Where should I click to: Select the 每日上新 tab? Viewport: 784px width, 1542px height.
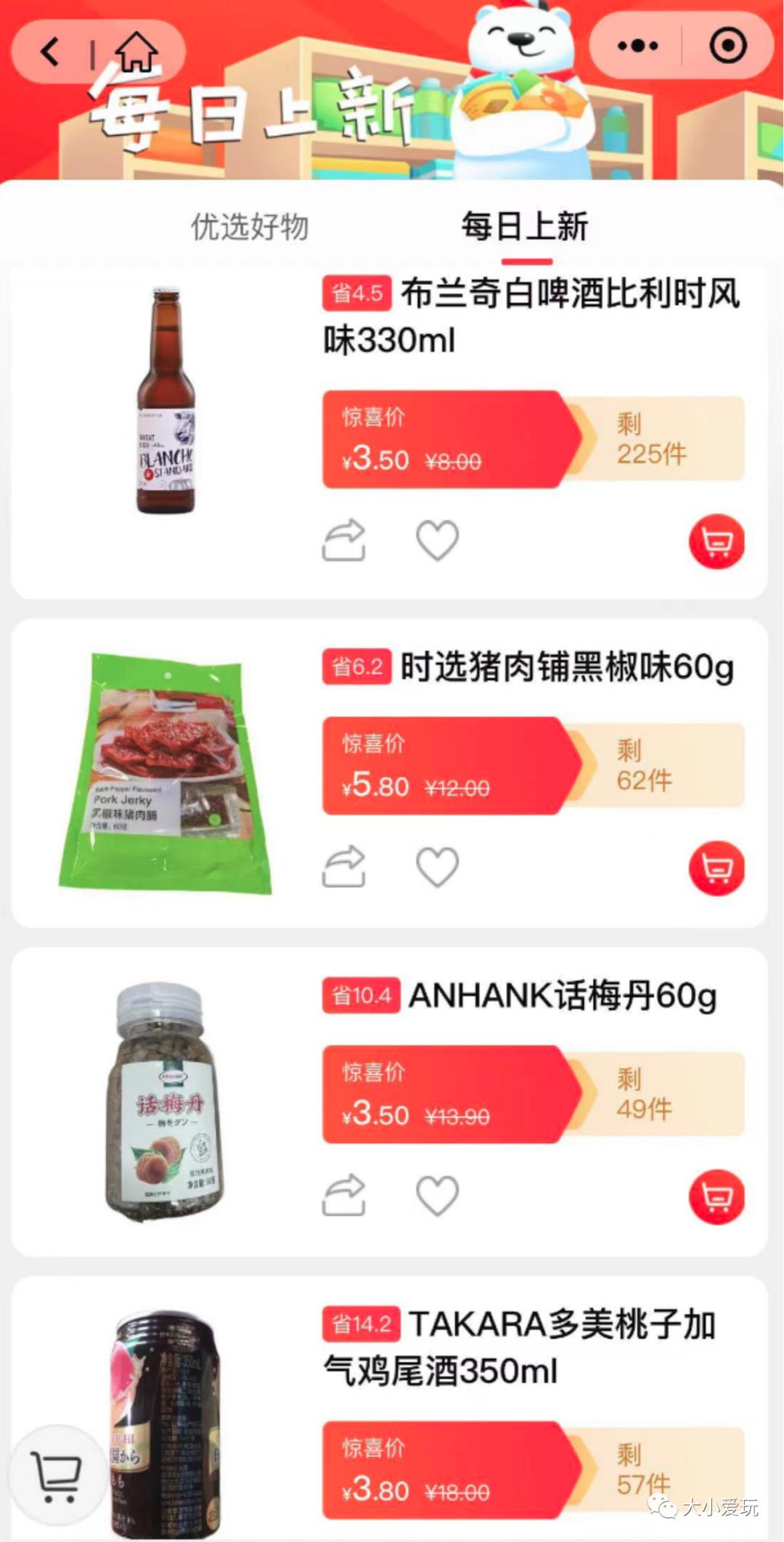tap(523, 226)
